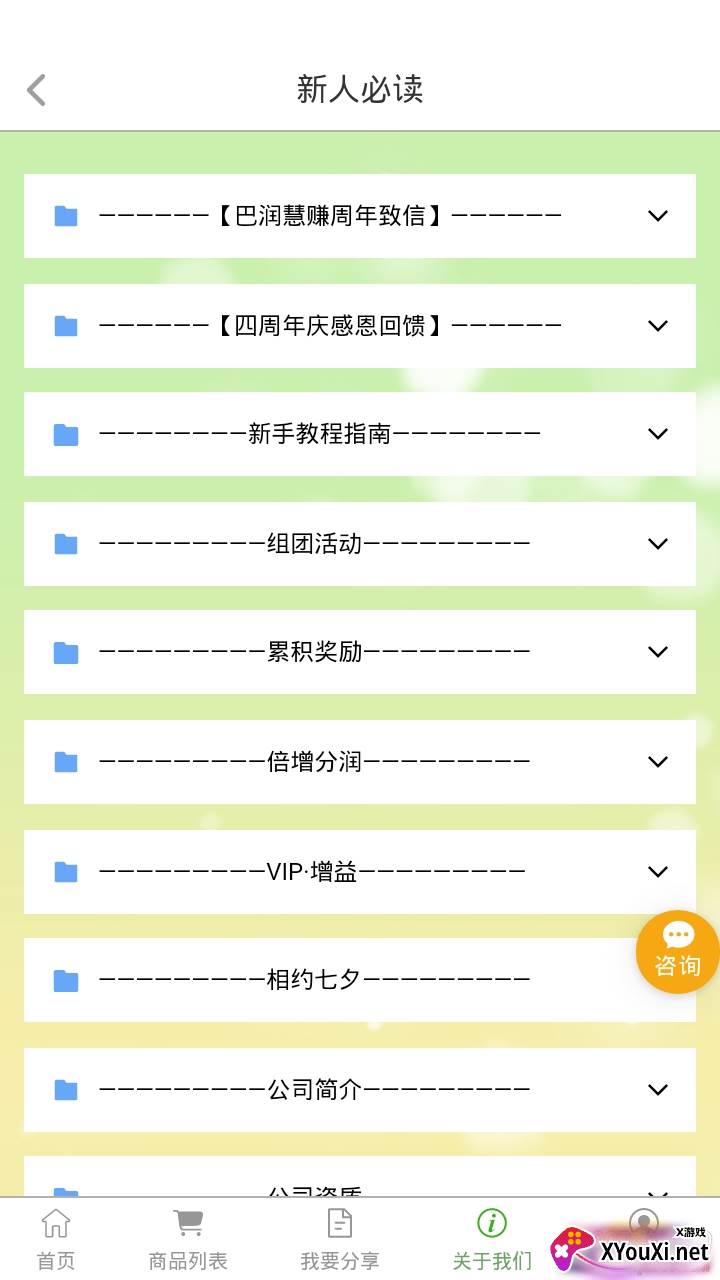Open the 咨询 chat button
Image resolution: width=720 pixels, height=1280 pixels.
pyautogui.click(x=678, y=952)
